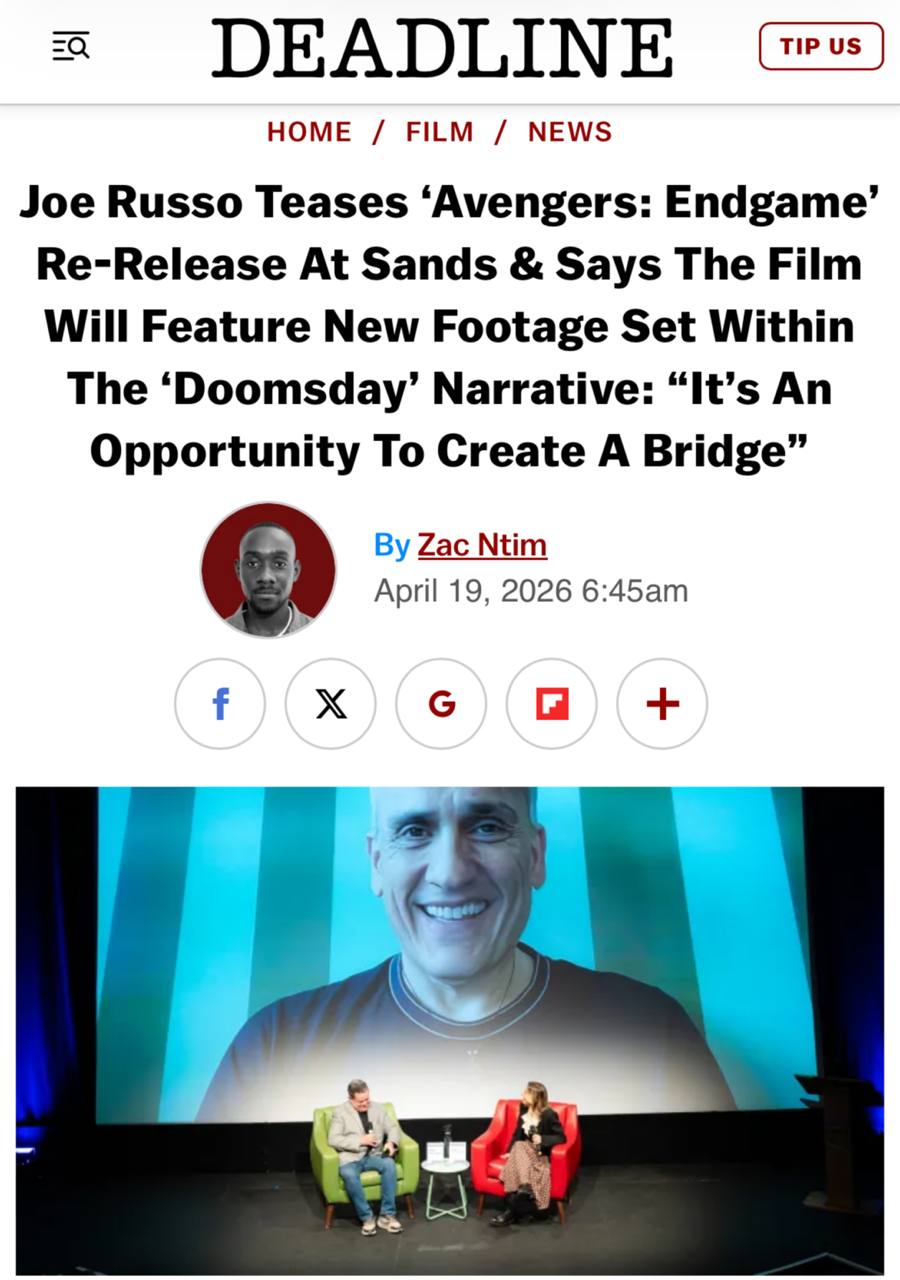
Task: Expand more sharing options with plus
Action: [x=662, y=704]
